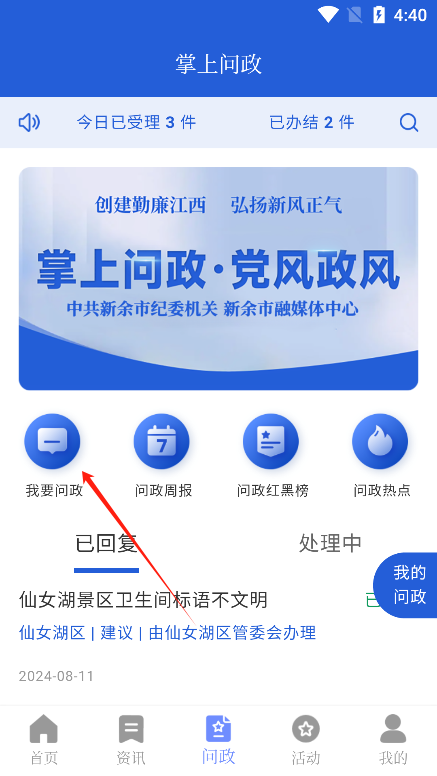The image size is (437, 776).
Task: Switch to the 处理中 tab
Action: pos(330,543)
